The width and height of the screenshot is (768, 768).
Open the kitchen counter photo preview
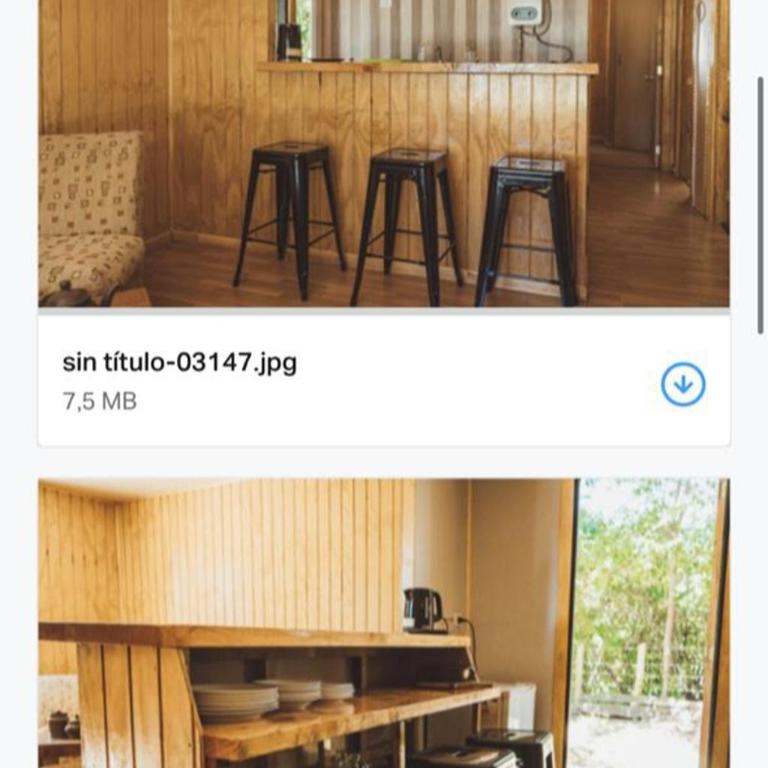click(383, 622)
